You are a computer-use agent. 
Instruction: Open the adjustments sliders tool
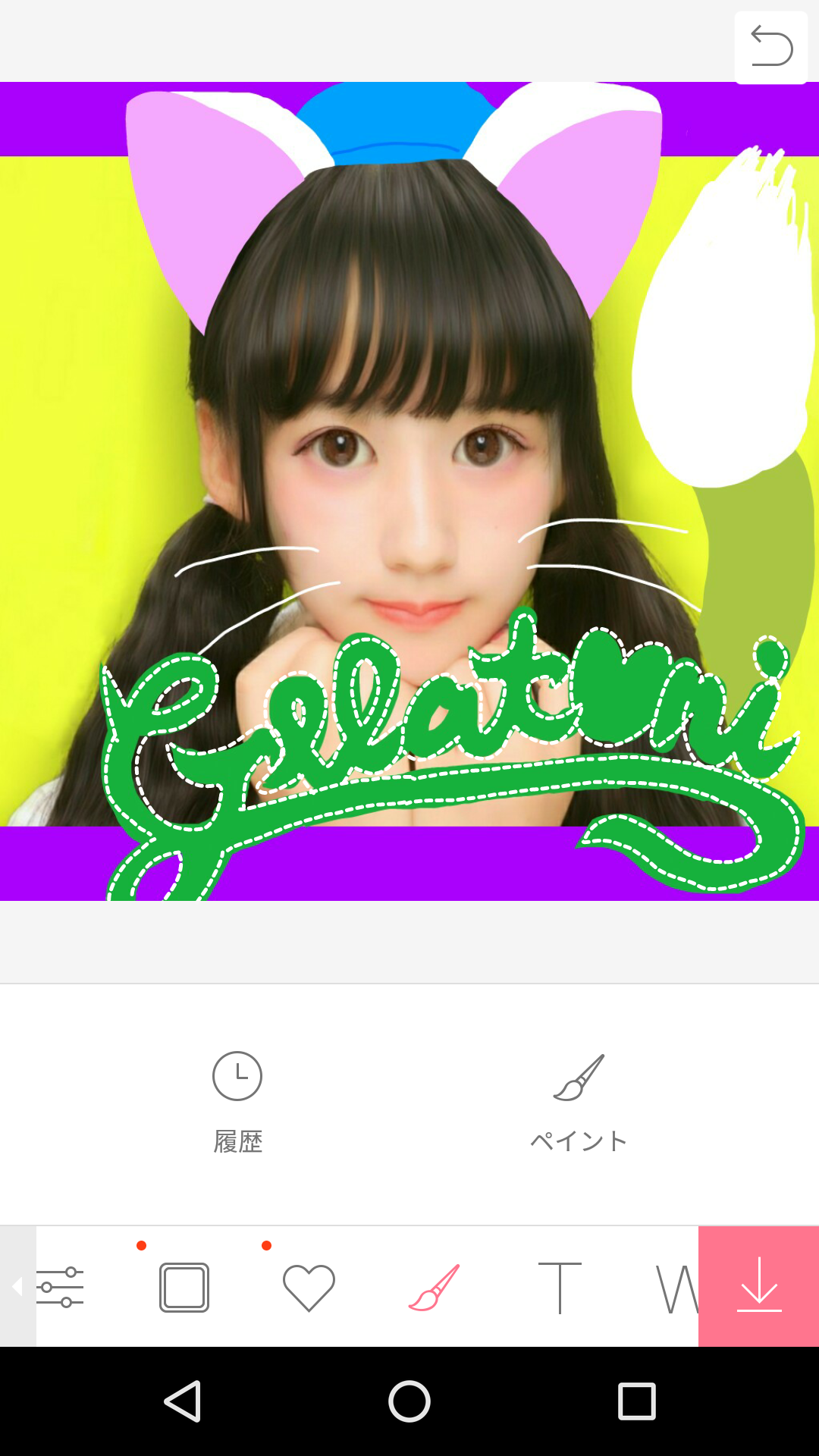point(61,1287)
